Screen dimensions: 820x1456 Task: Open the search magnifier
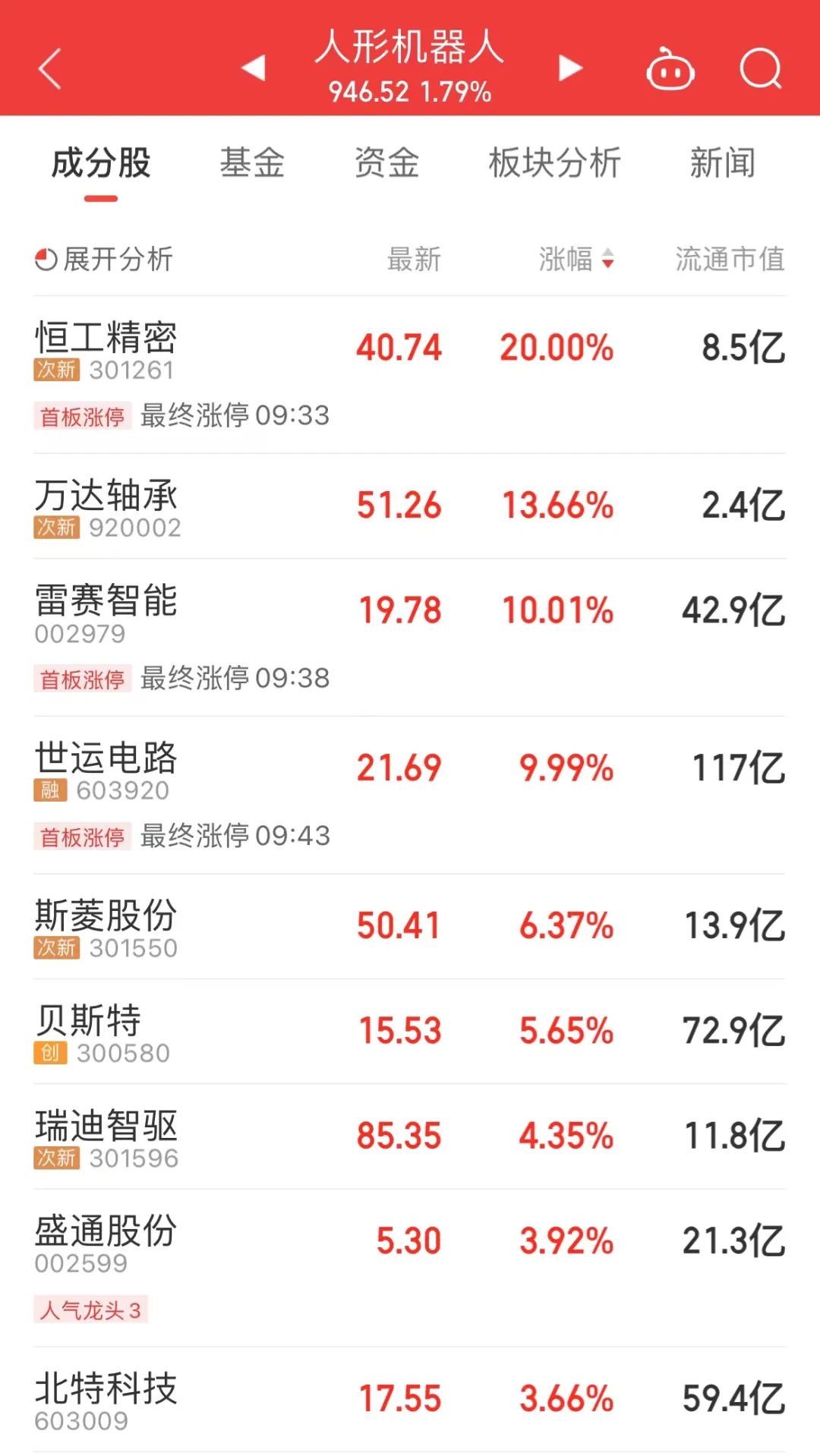tap(761, 69)
